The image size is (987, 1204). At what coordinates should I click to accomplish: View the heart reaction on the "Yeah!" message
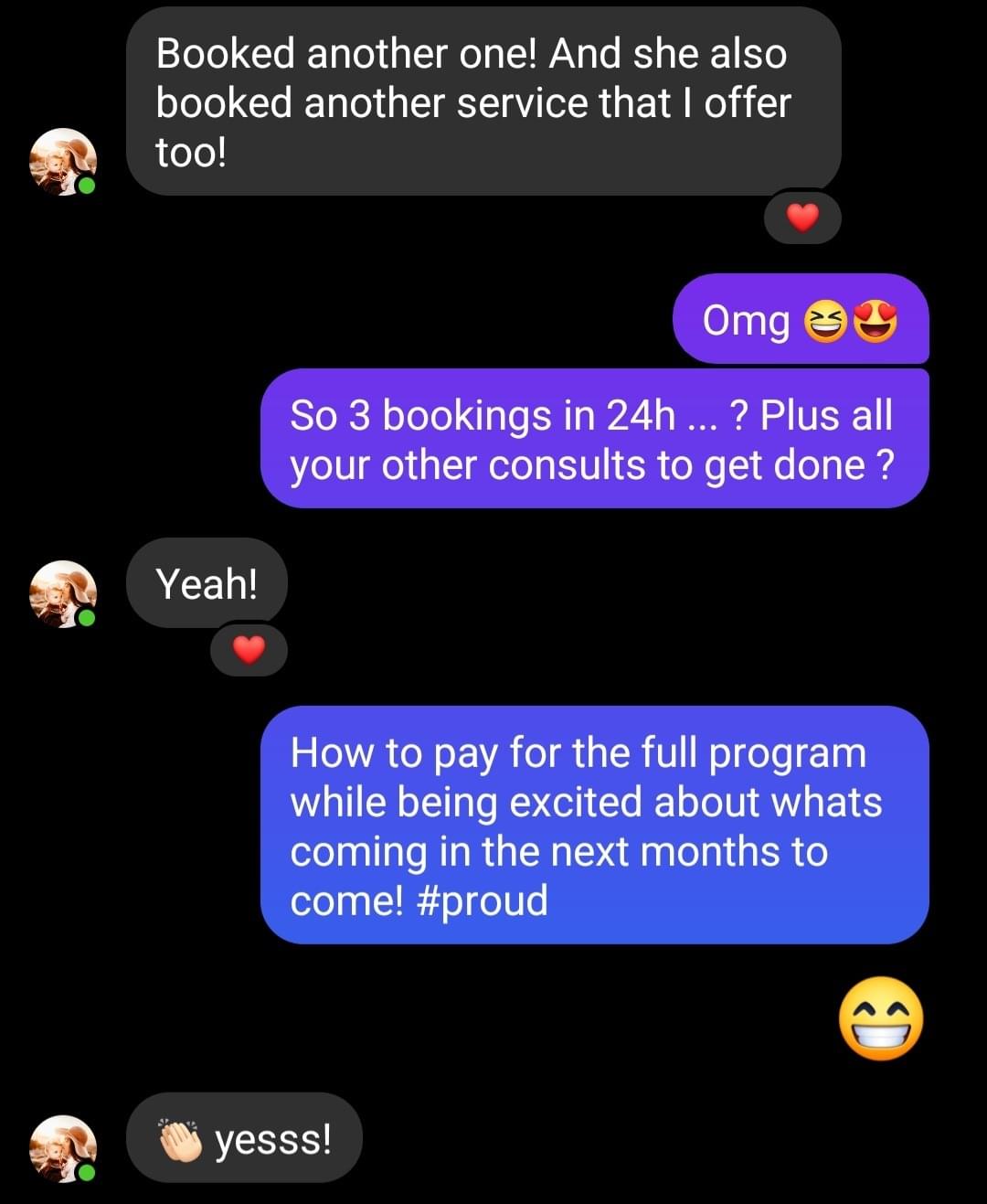point(249,650)
